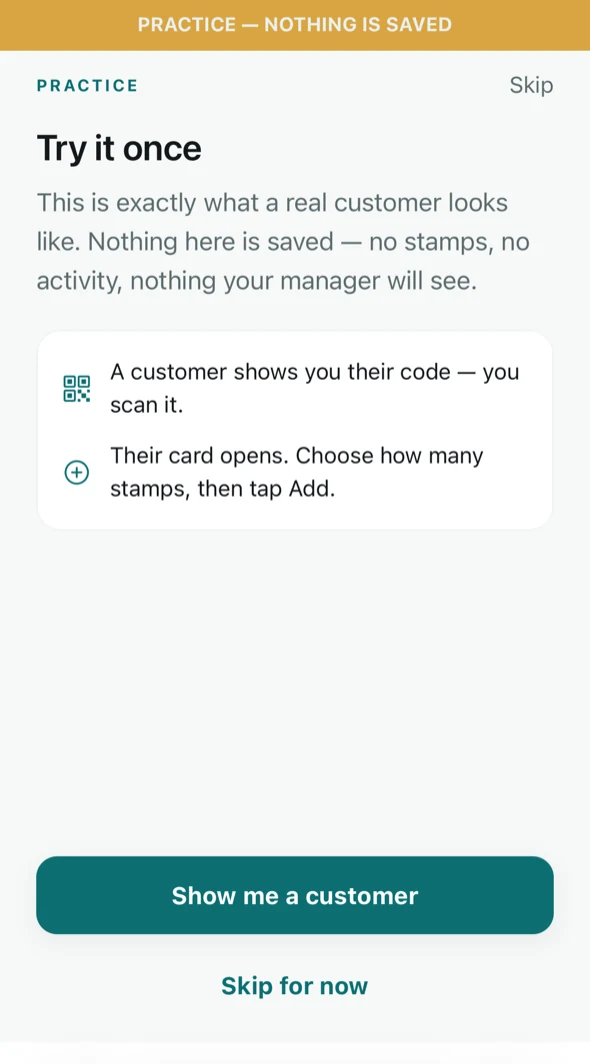Image resolution: width=590 pixels, height=1064 pixels.
Task: Start practice with Show me a customer
Action: (295, 895)
